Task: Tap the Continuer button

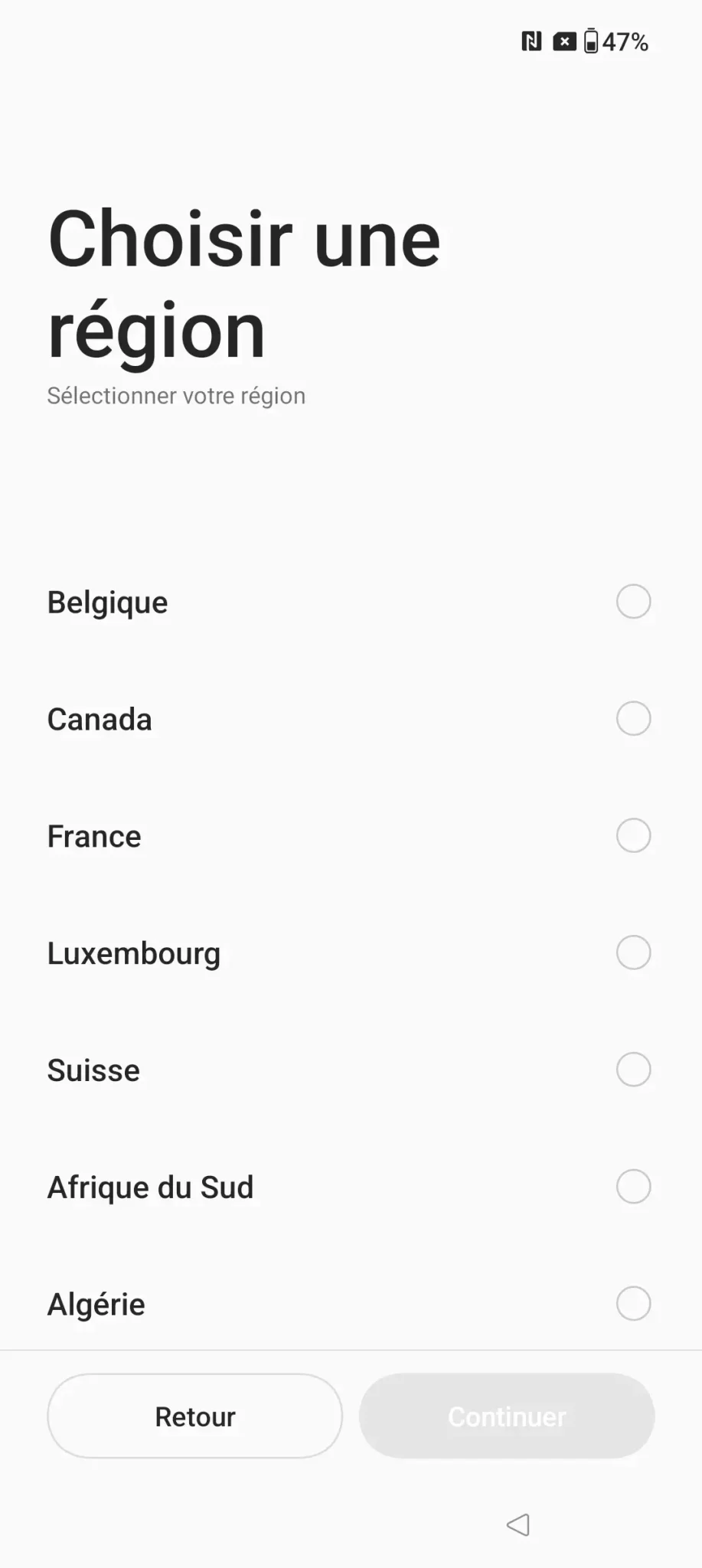Action: [507, 1416]
